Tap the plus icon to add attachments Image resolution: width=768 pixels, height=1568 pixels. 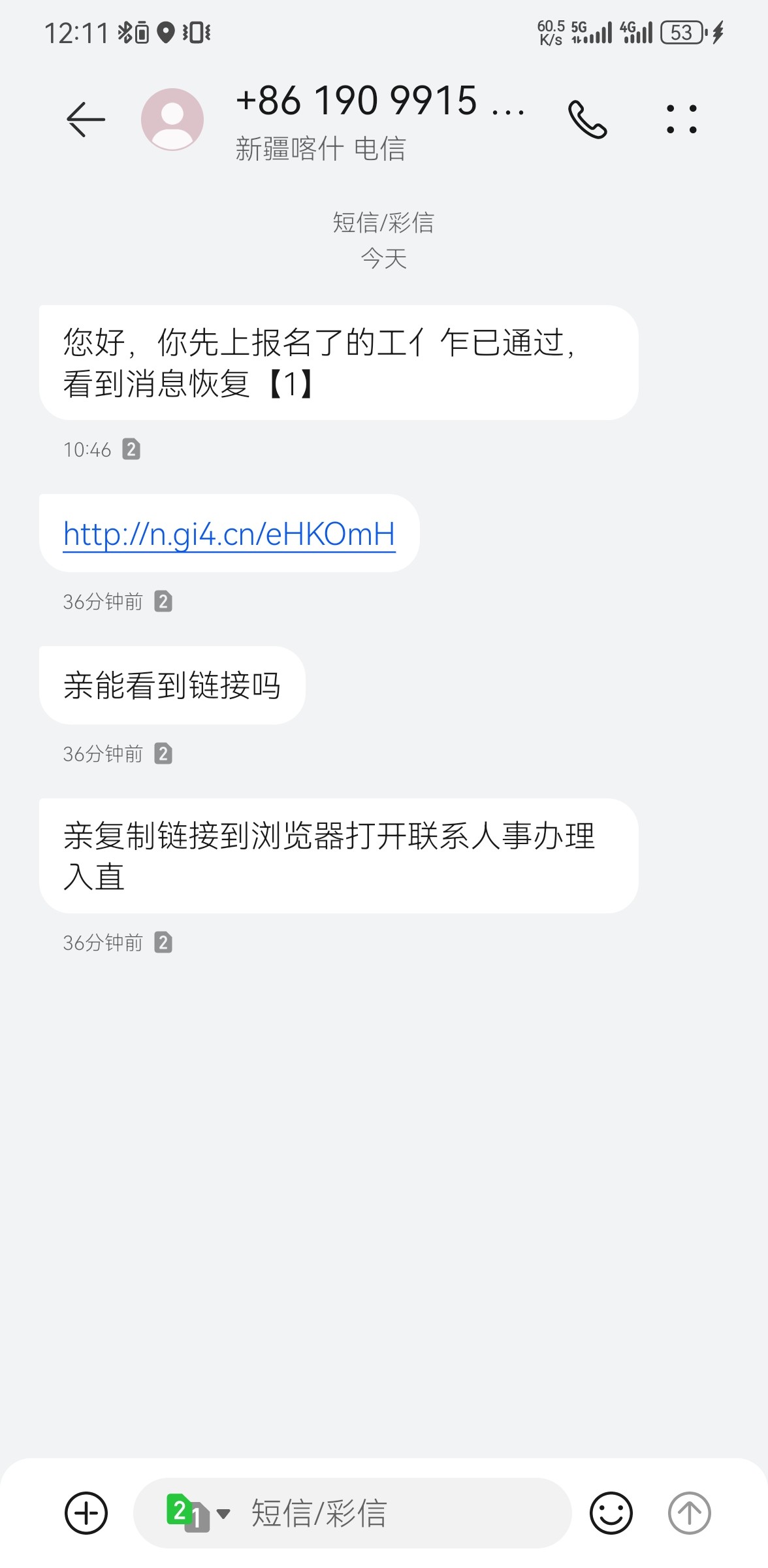click(86, 1512)
